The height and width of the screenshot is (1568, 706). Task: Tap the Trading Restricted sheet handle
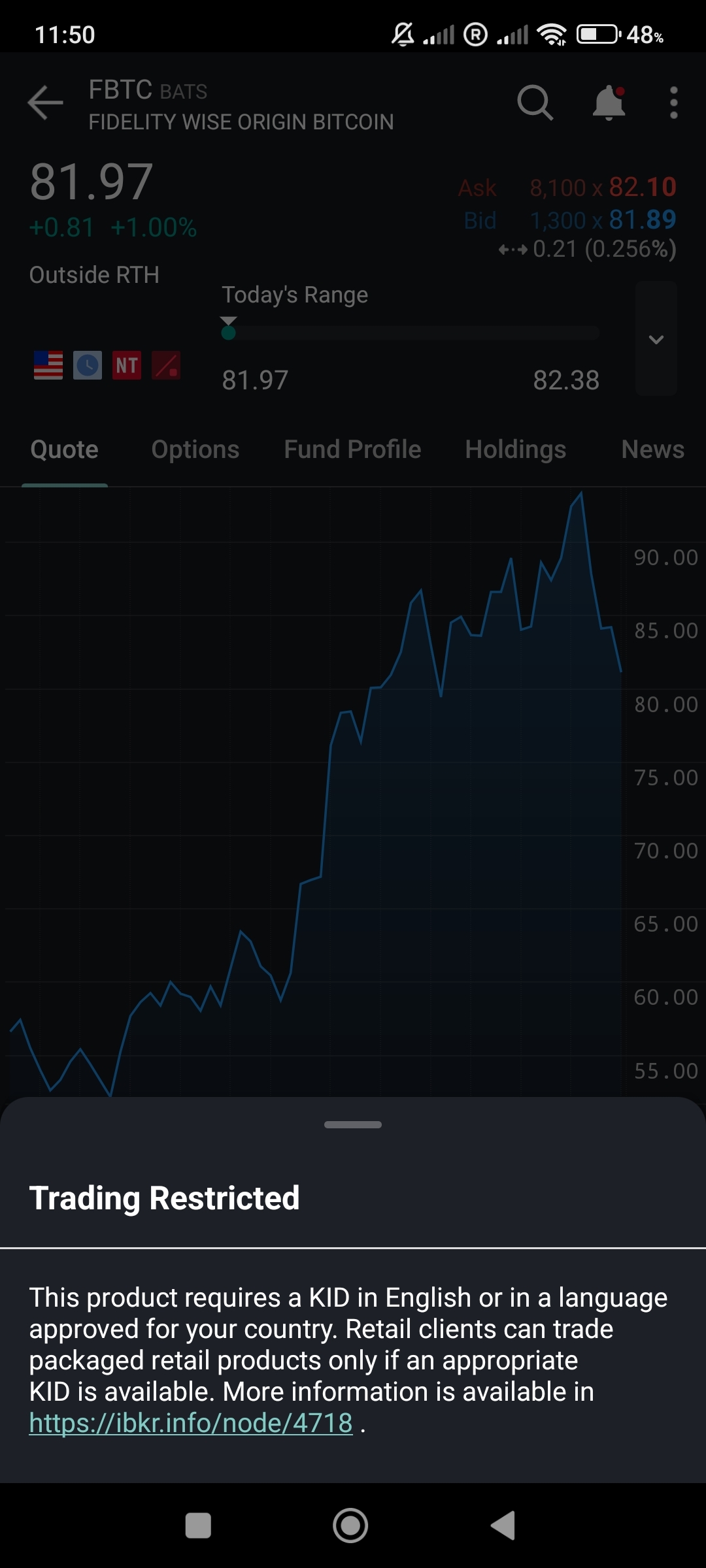point(353,1124)
